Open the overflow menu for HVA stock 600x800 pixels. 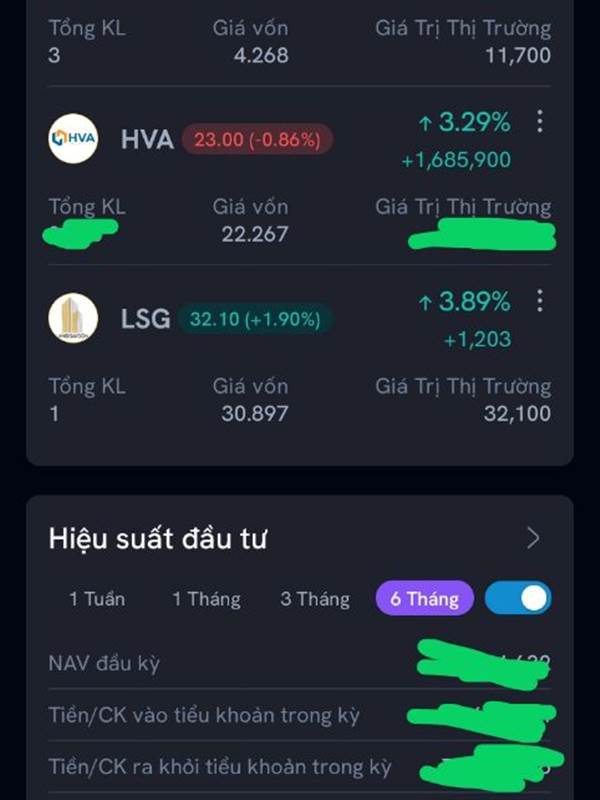539,121
